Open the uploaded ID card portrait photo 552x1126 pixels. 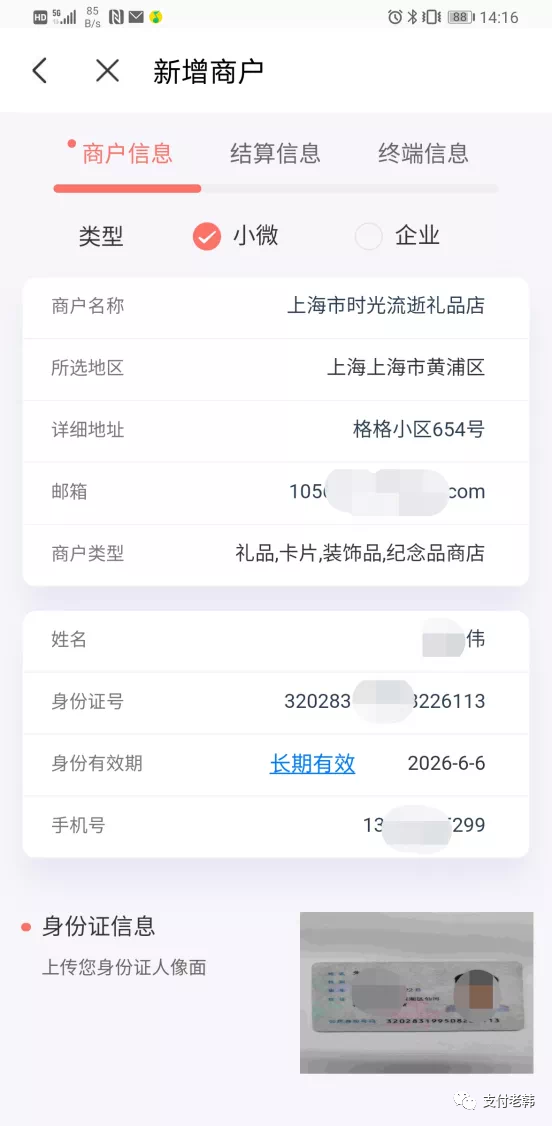pos(416,993)
